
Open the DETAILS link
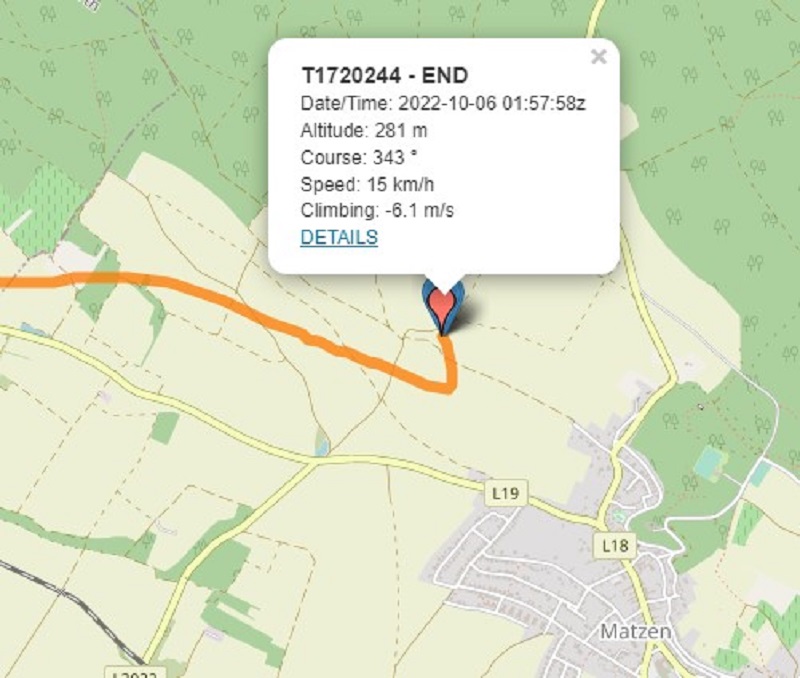[339, 237]
